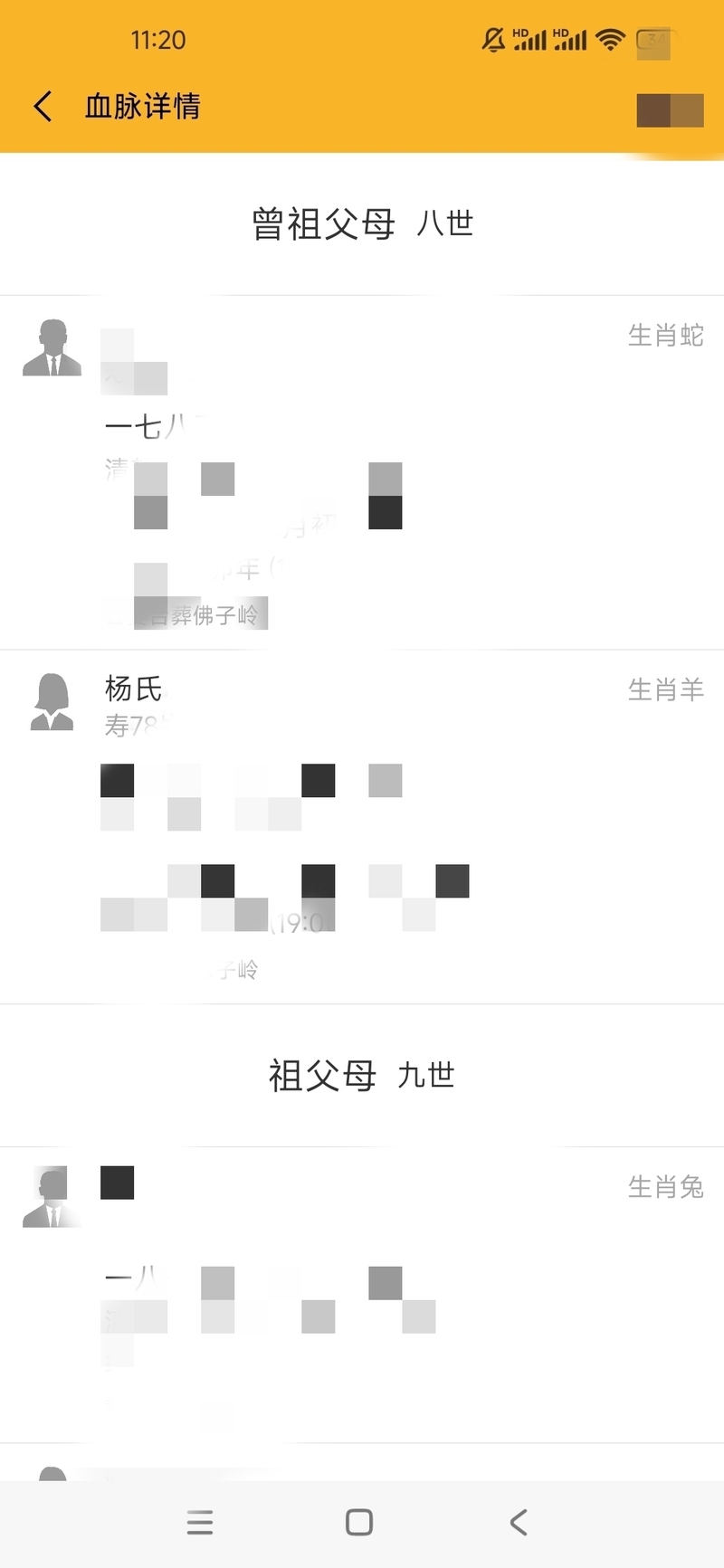The width and height of the screenshot is (724, 1568).
Task: Tap the system home button
Action: pyautogui.click(x=359, y=1522)
